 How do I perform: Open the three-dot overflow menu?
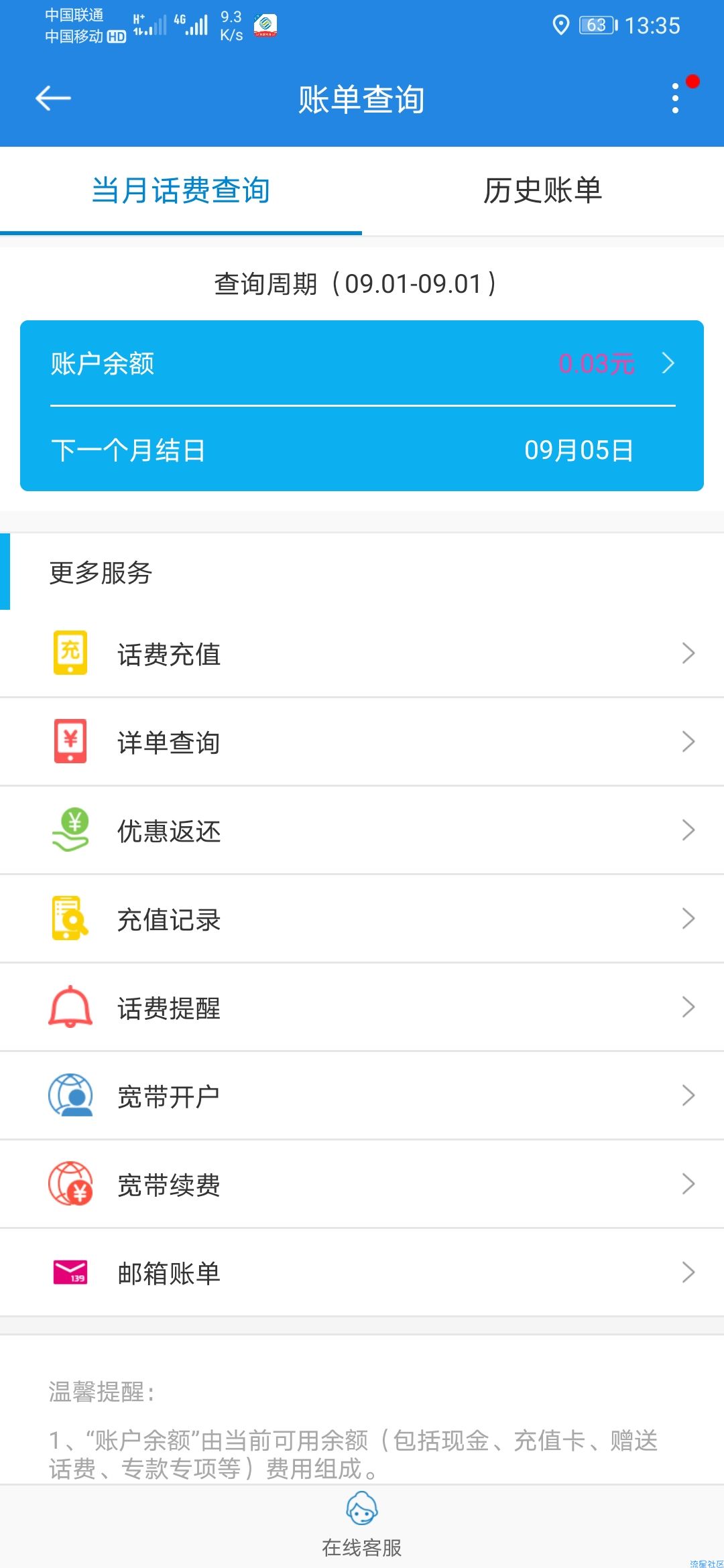pyautogui.click(x=675, y=99)
